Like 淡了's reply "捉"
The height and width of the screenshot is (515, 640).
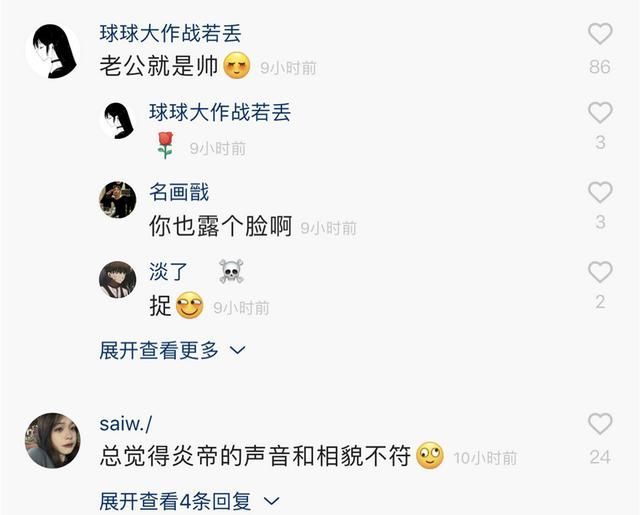coord(600,271)
